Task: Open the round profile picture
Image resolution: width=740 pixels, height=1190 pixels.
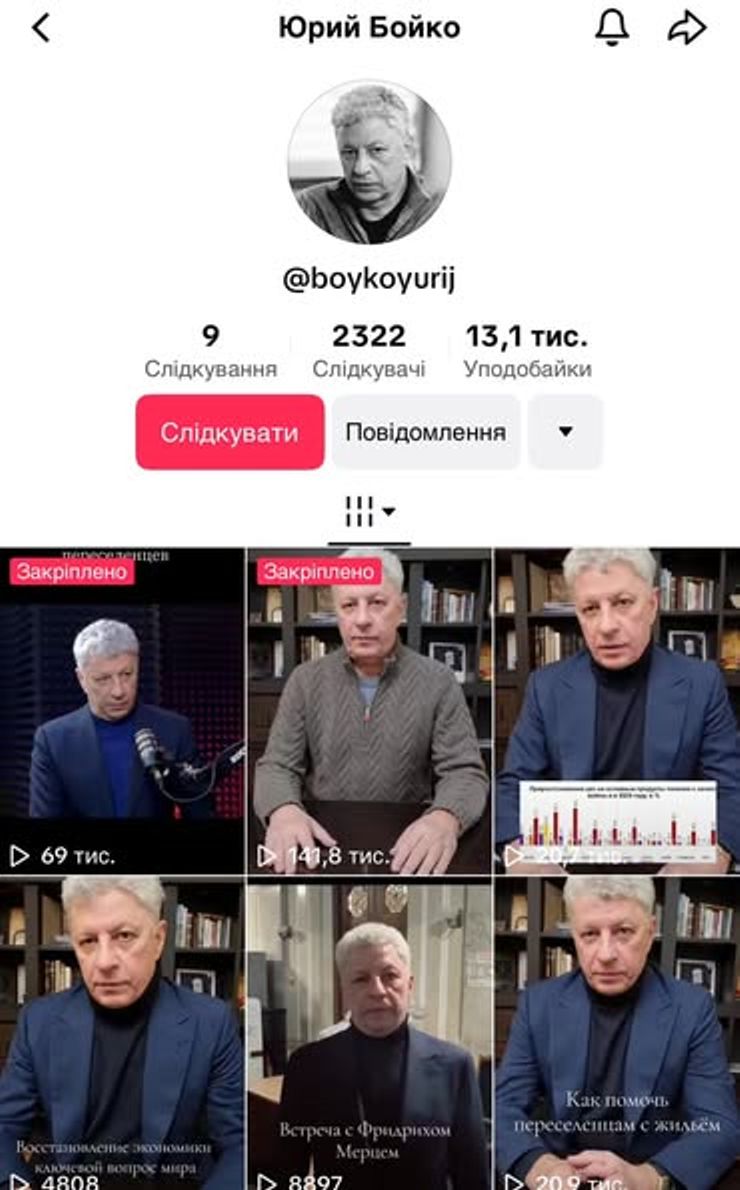Action: (x=369, y=163)
